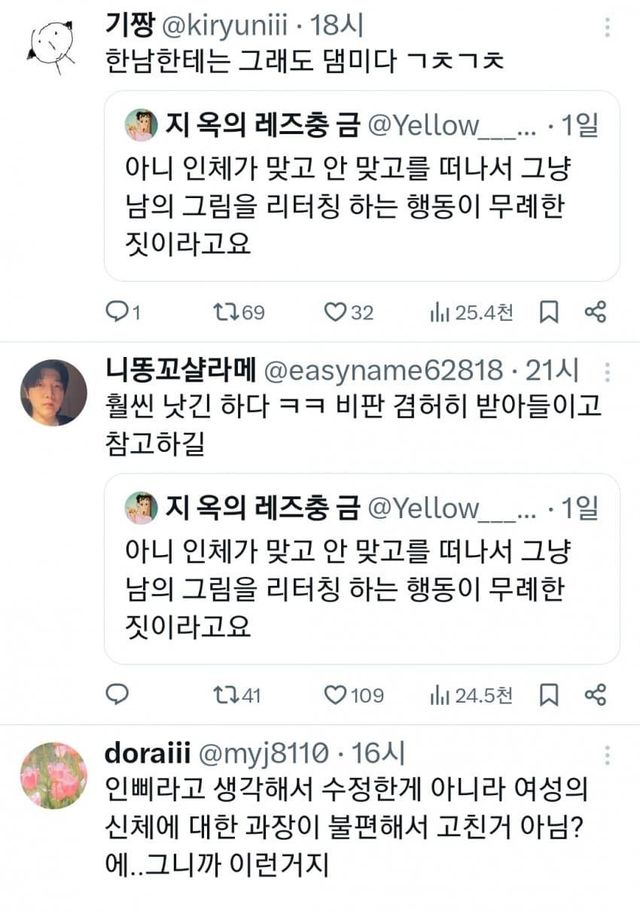
Task: Bookmark 니똥꼬샬라메's tweet
Action: (549, 693)
